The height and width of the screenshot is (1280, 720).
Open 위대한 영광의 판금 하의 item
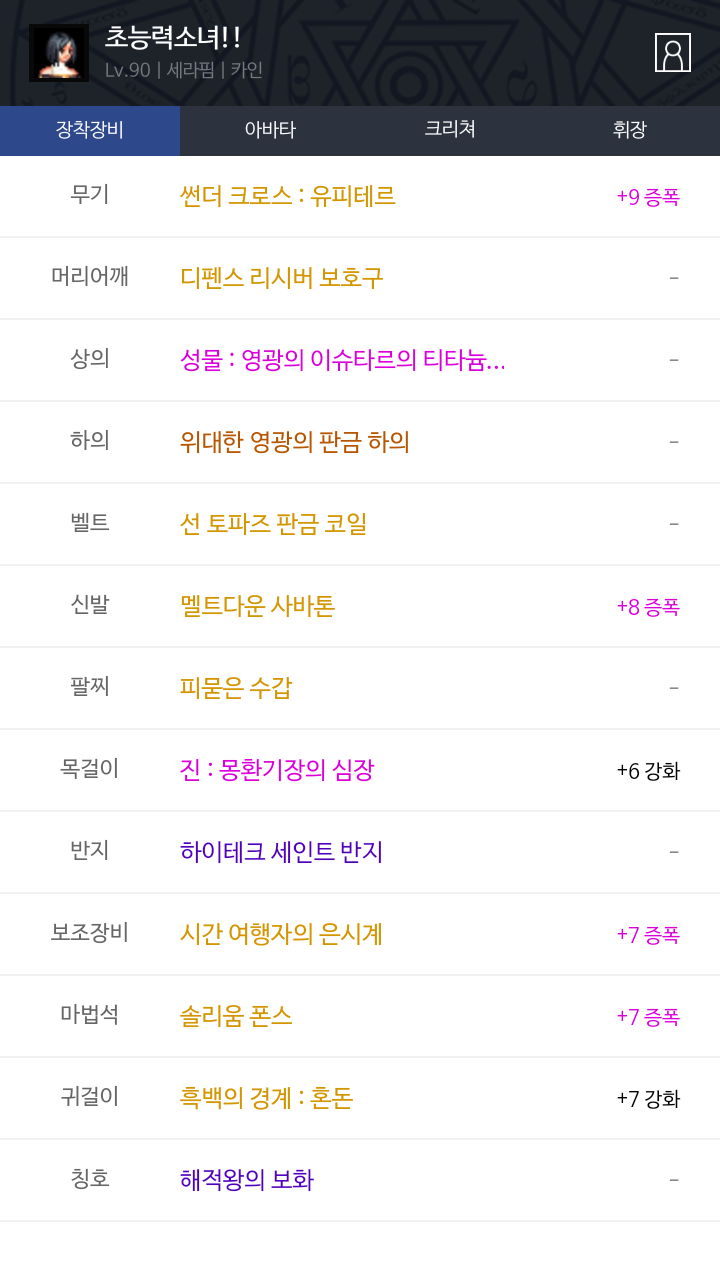click(295, 442)
